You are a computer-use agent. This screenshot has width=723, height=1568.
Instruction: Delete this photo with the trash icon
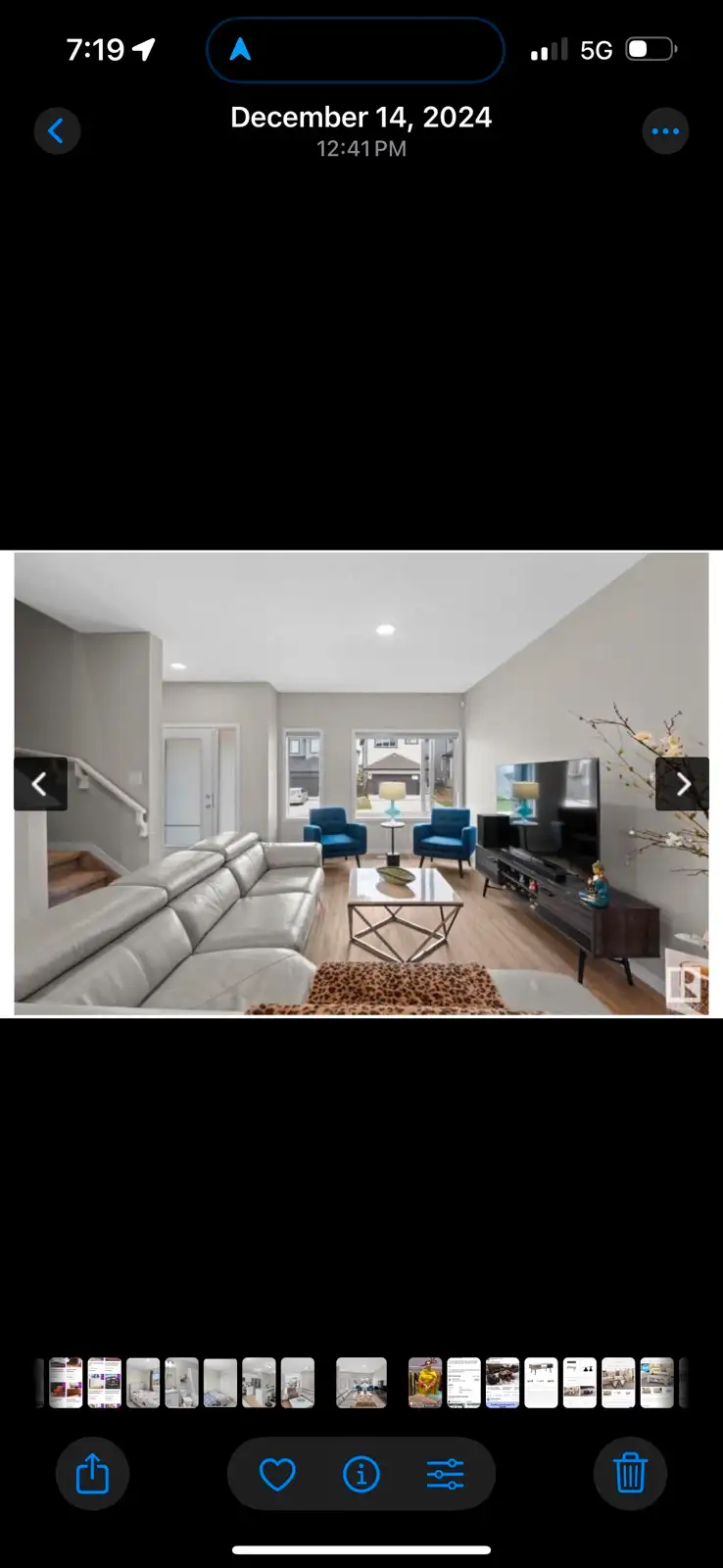pyautogui.click(x=630, y=1473)
